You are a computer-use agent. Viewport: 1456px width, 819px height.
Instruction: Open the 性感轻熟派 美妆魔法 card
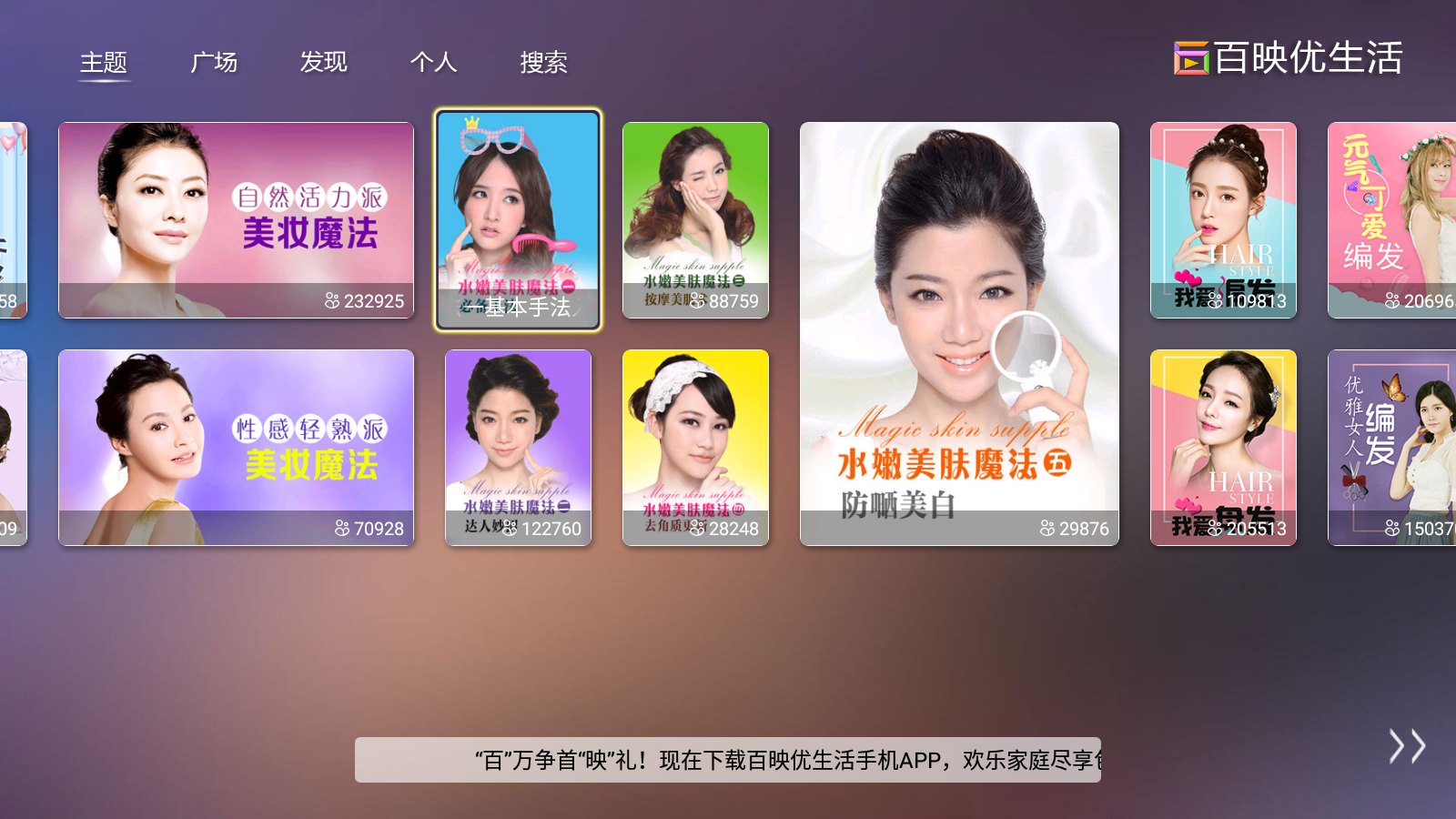point(236,448)
